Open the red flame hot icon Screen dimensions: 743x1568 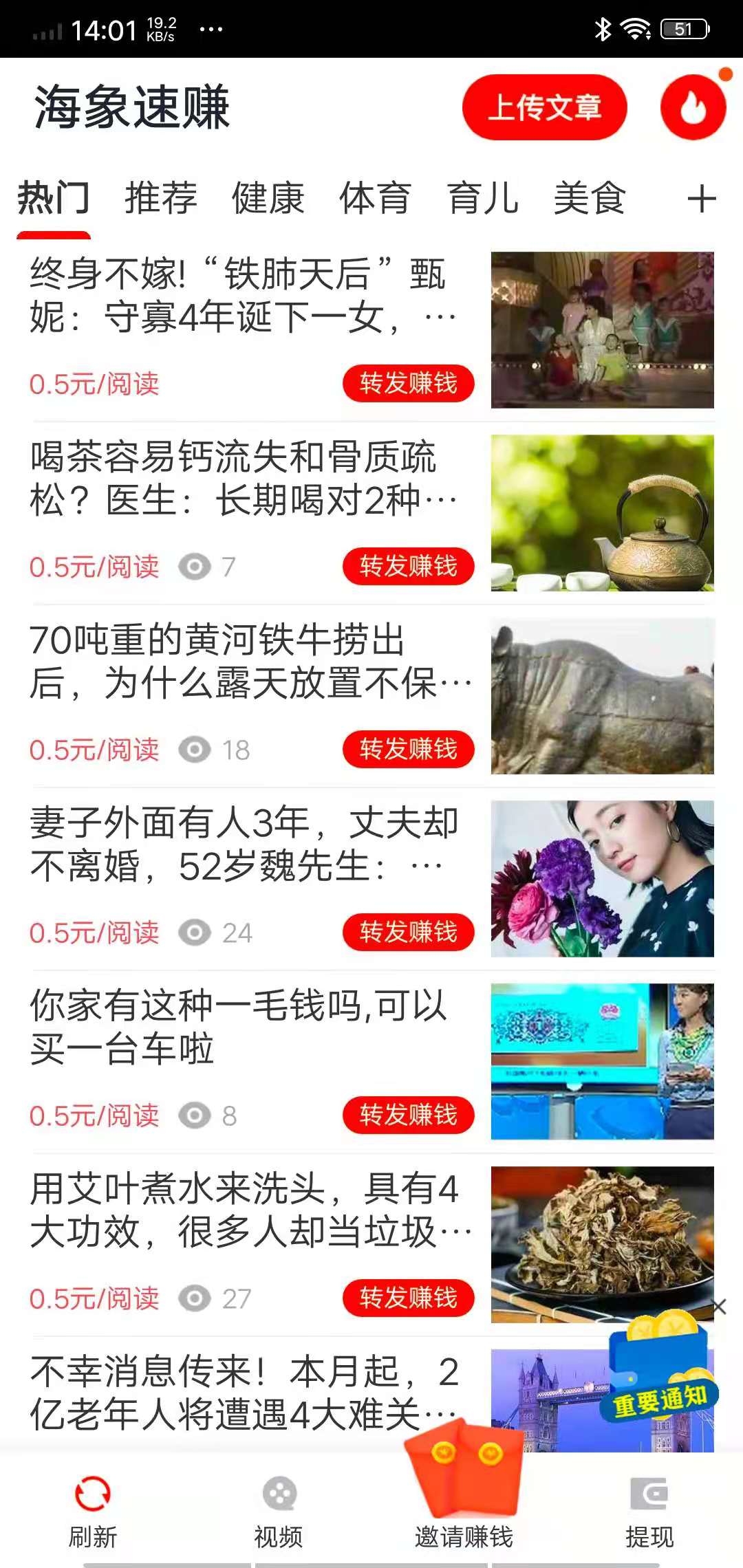click(x=693, y=108)
